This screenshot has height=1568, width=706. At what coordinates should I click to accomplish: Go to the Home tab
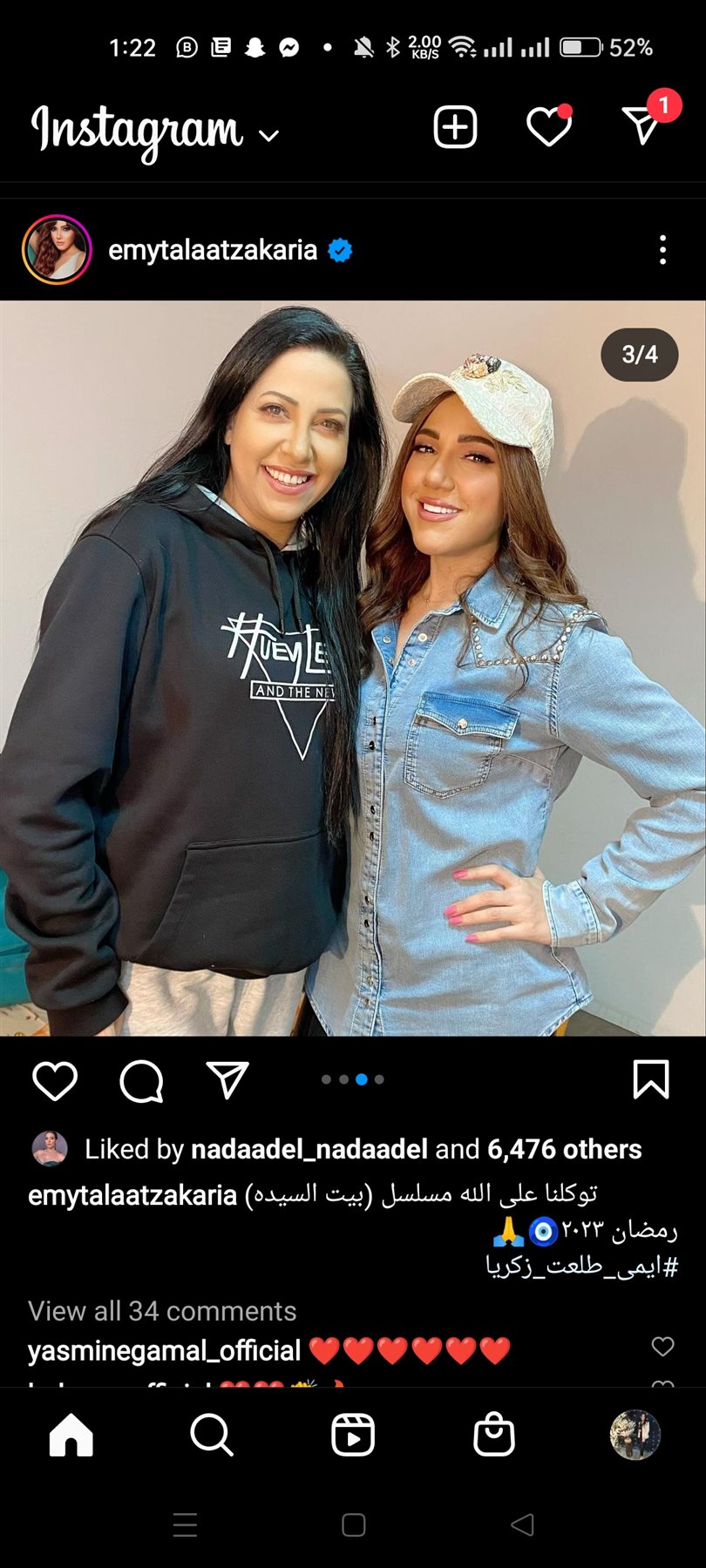[x=71, y=1435]
